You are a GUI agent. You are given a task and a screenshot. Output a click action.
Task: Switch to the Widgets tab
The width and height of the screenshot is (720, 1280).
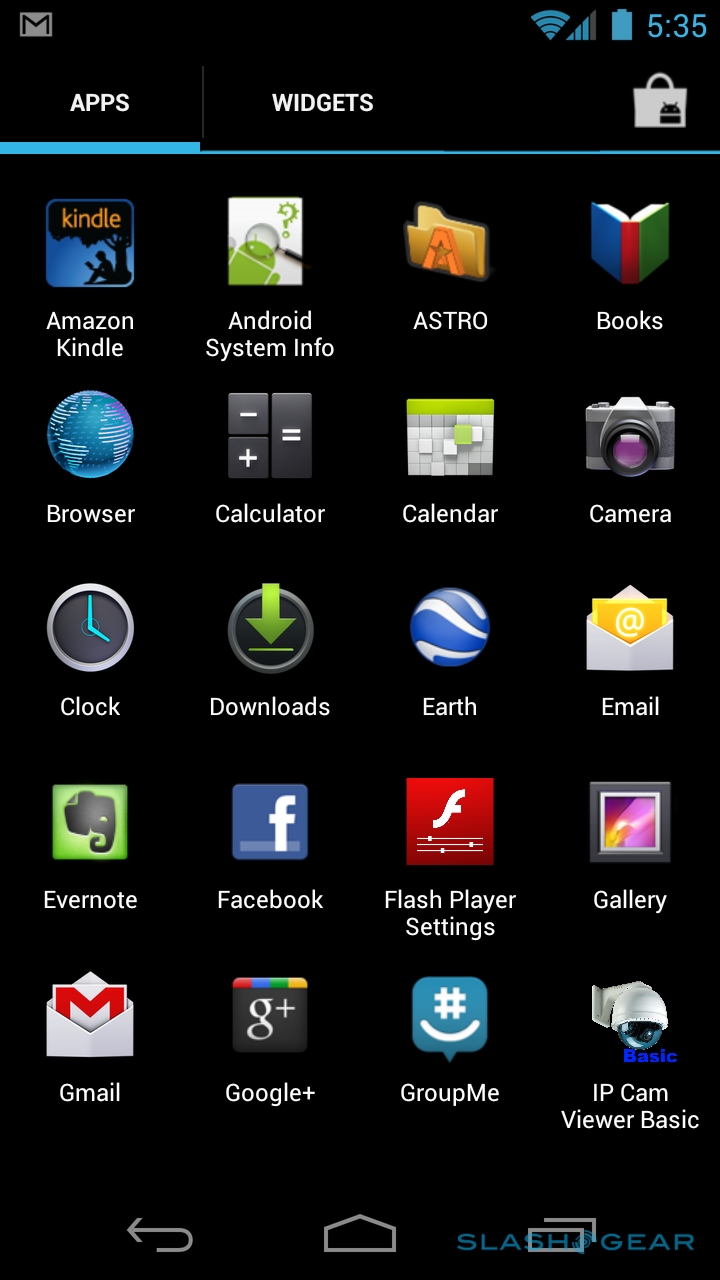click(322, 103)
